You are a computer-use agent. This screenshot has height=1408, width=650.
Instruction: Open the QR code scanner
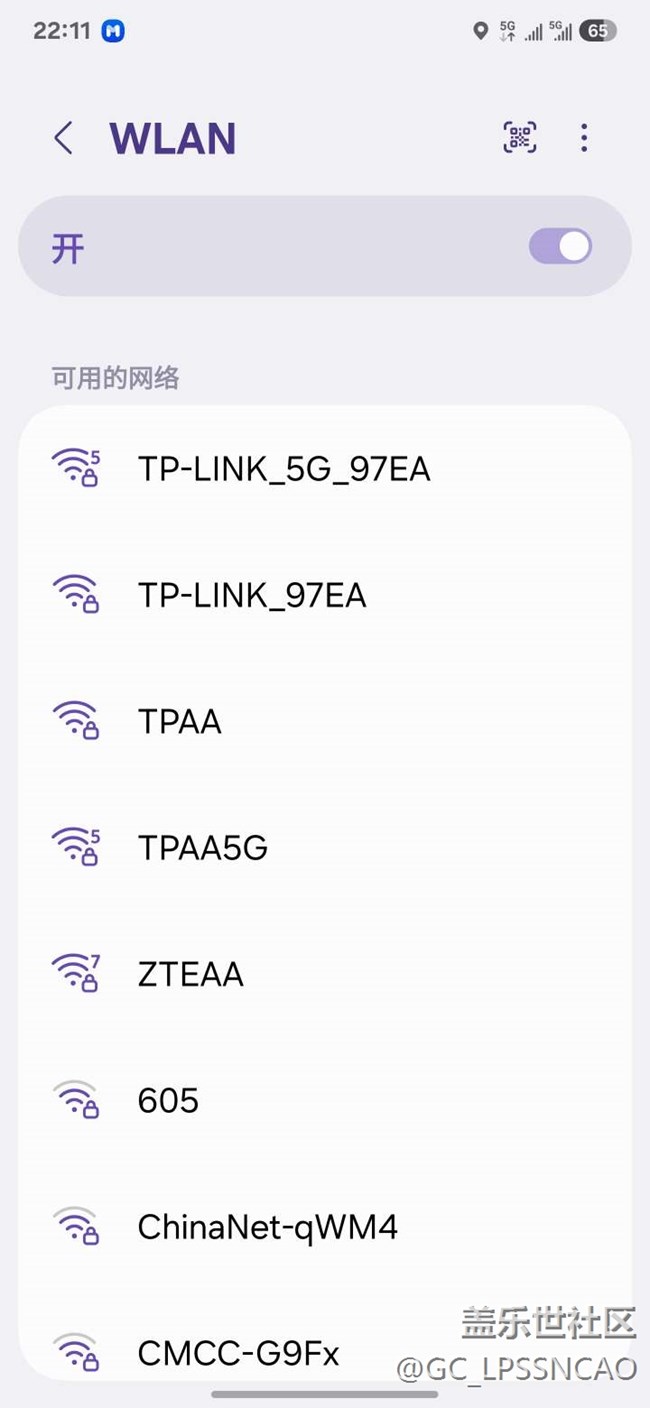tap(520, 138)
